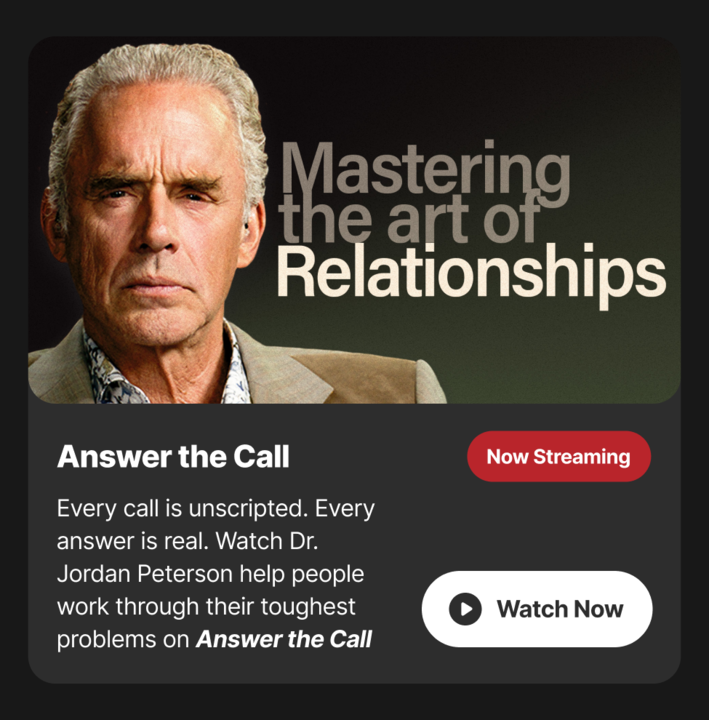Screen dimensions: 709x720
Task: Tap the Watch Now button
Action: [537, 609]
